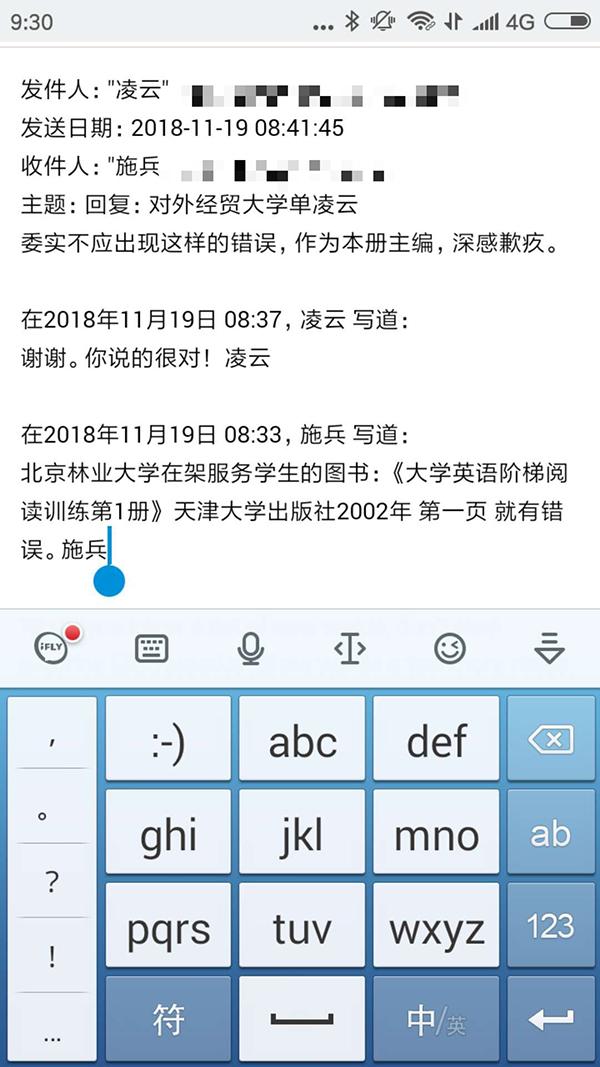The width and height of the screenshot is (600, 1067).
Task: Start voice input with the microphone
Action: [x=250, y=649]
